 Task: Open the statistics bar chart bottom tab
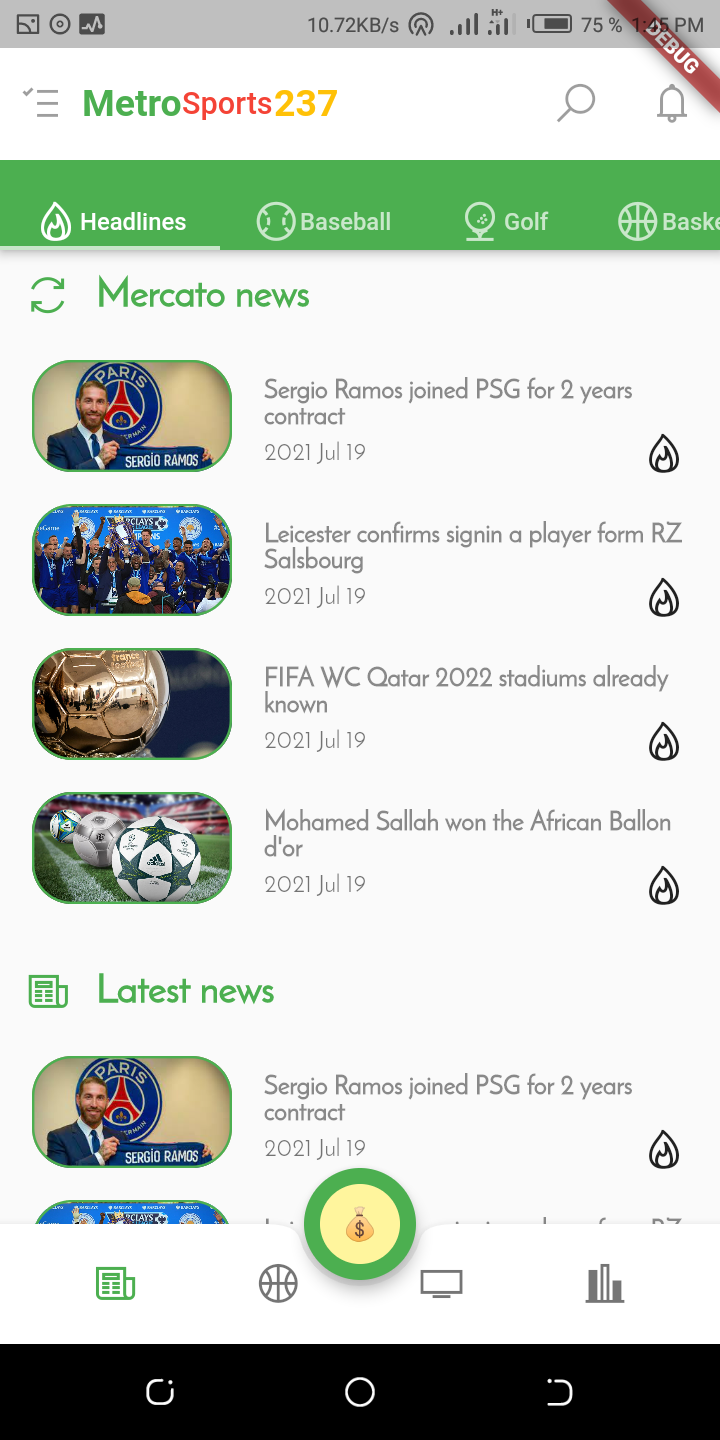[x=604, y=1283]
